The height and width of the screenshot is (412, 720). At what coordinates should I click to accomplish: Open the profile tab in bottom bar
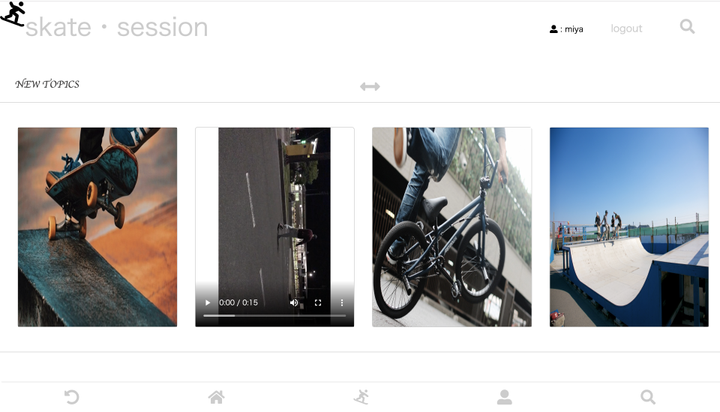click(504, 397)
